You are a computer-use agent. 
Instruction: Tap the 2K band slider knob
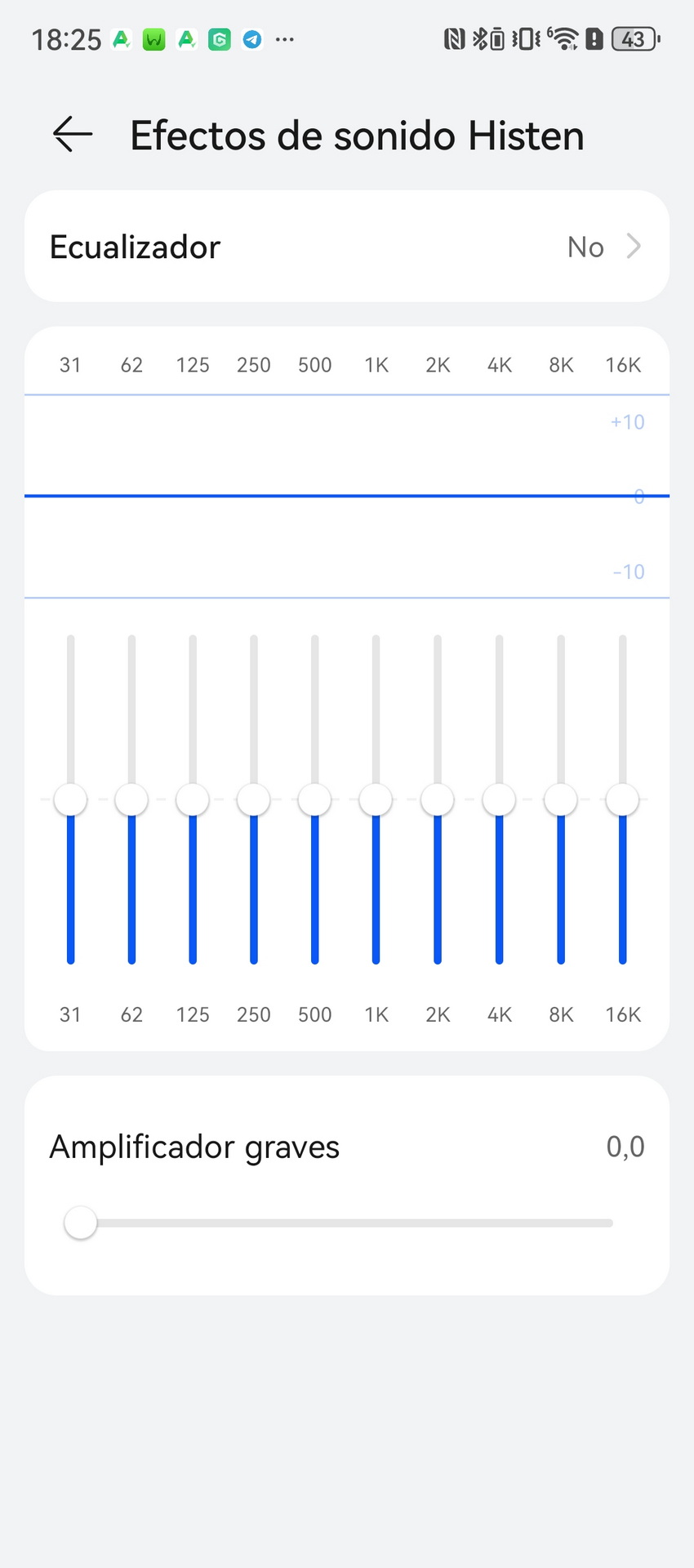coord(438,800)
